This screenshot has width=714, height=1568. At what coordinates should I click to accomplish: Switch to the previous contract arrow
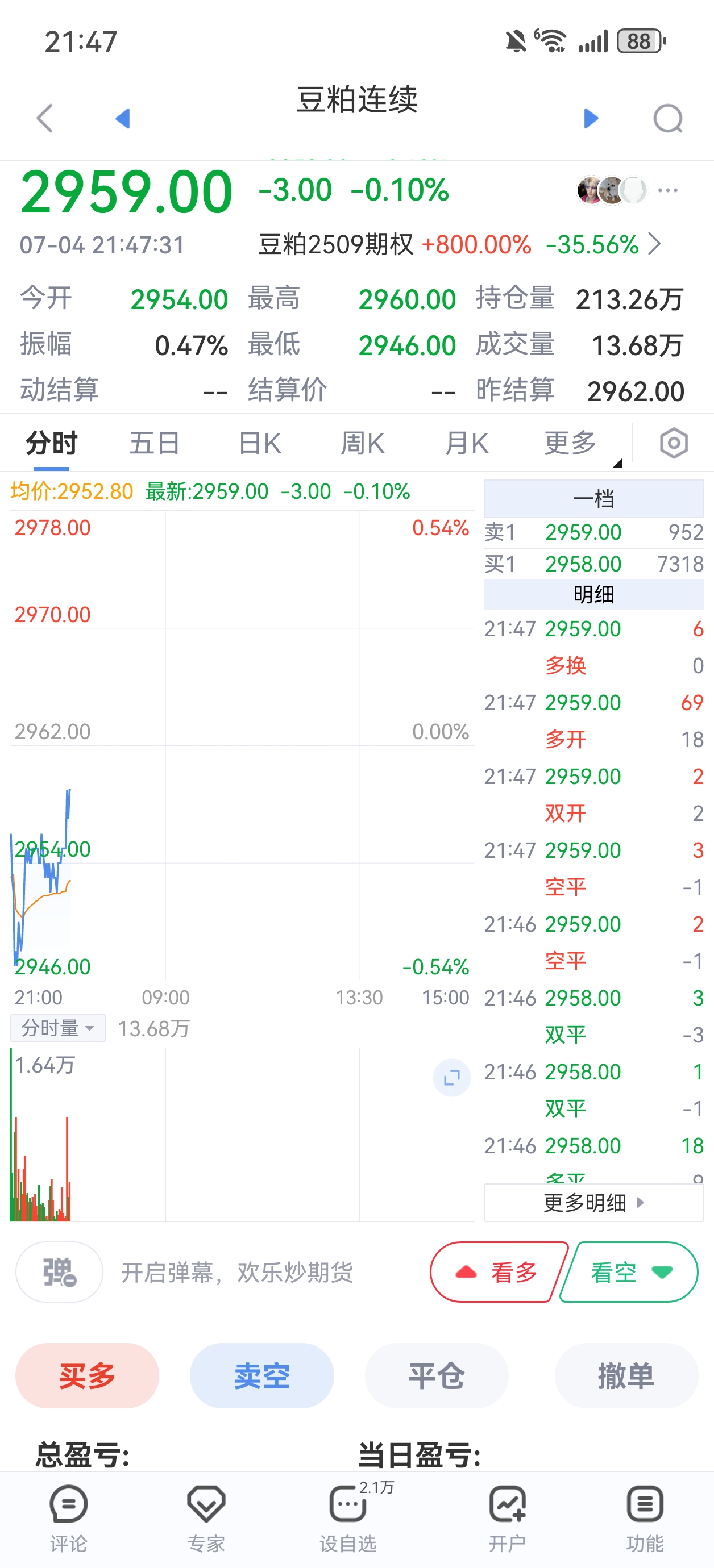[122, 118]
